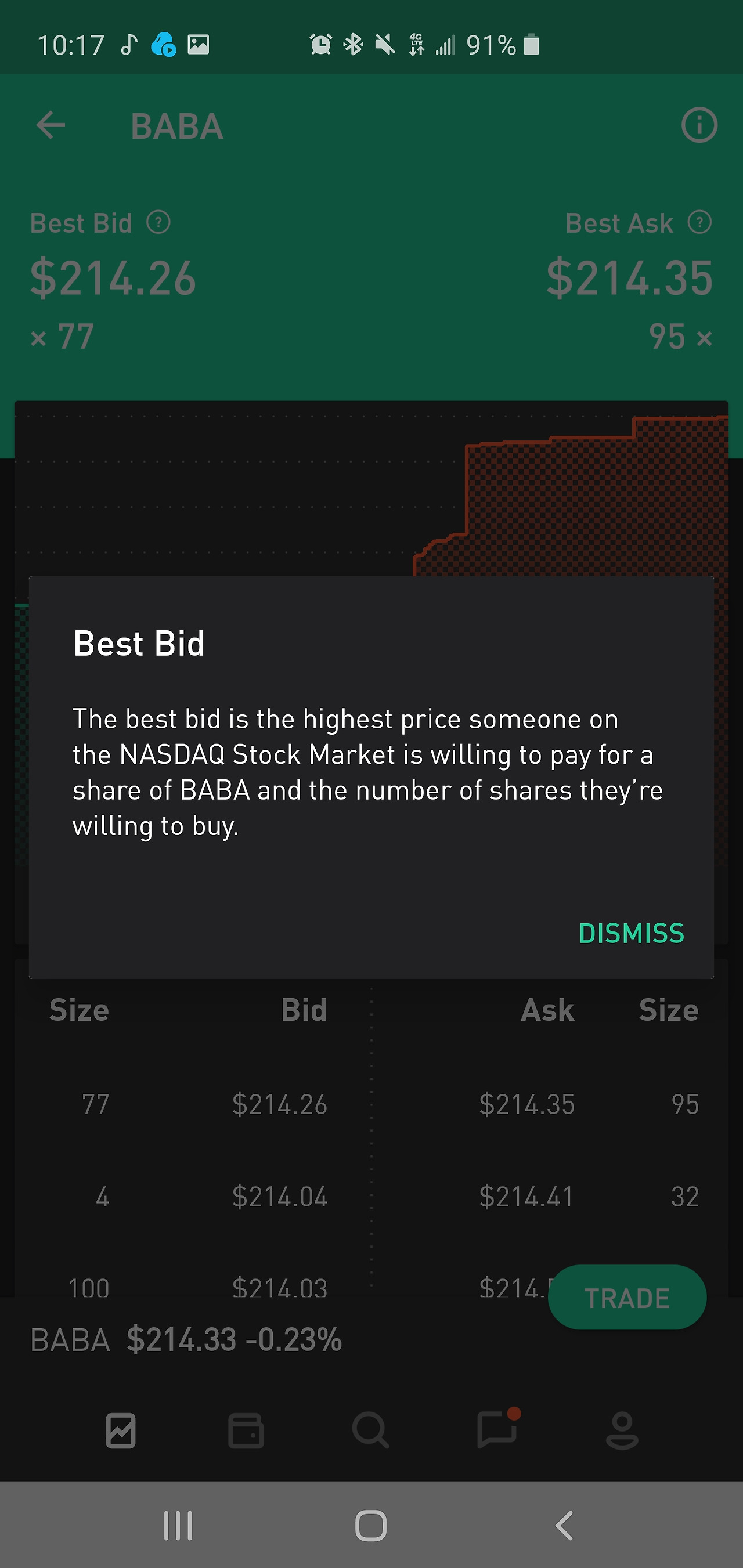This screenshot has width=743, height=1568.
Task: Dismiss the Best Bid explanation dialog
Action: pos(631,933)
